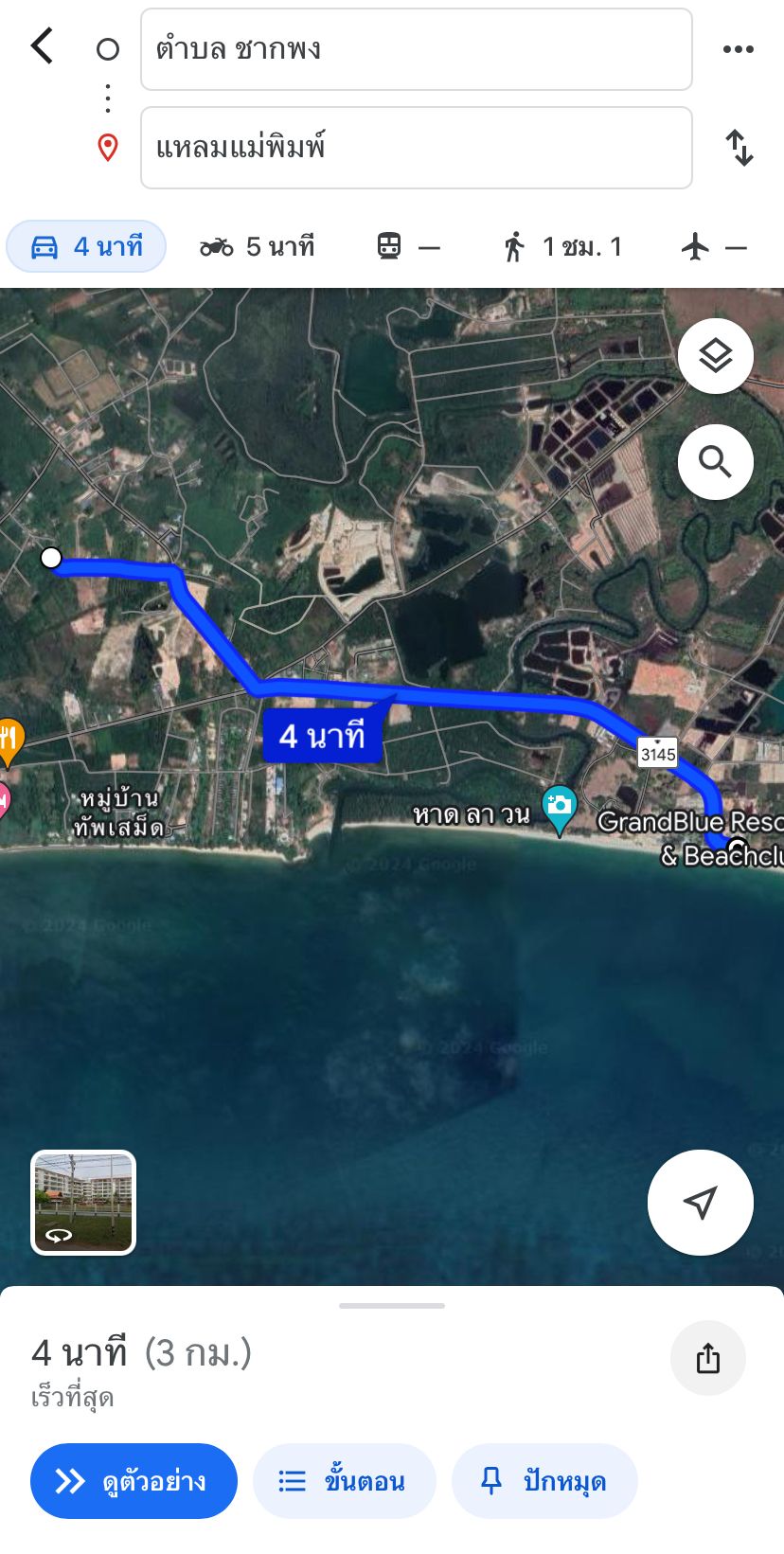Switch to public transit mode
The image size is (784, 1554).
[x=408, y=247]
